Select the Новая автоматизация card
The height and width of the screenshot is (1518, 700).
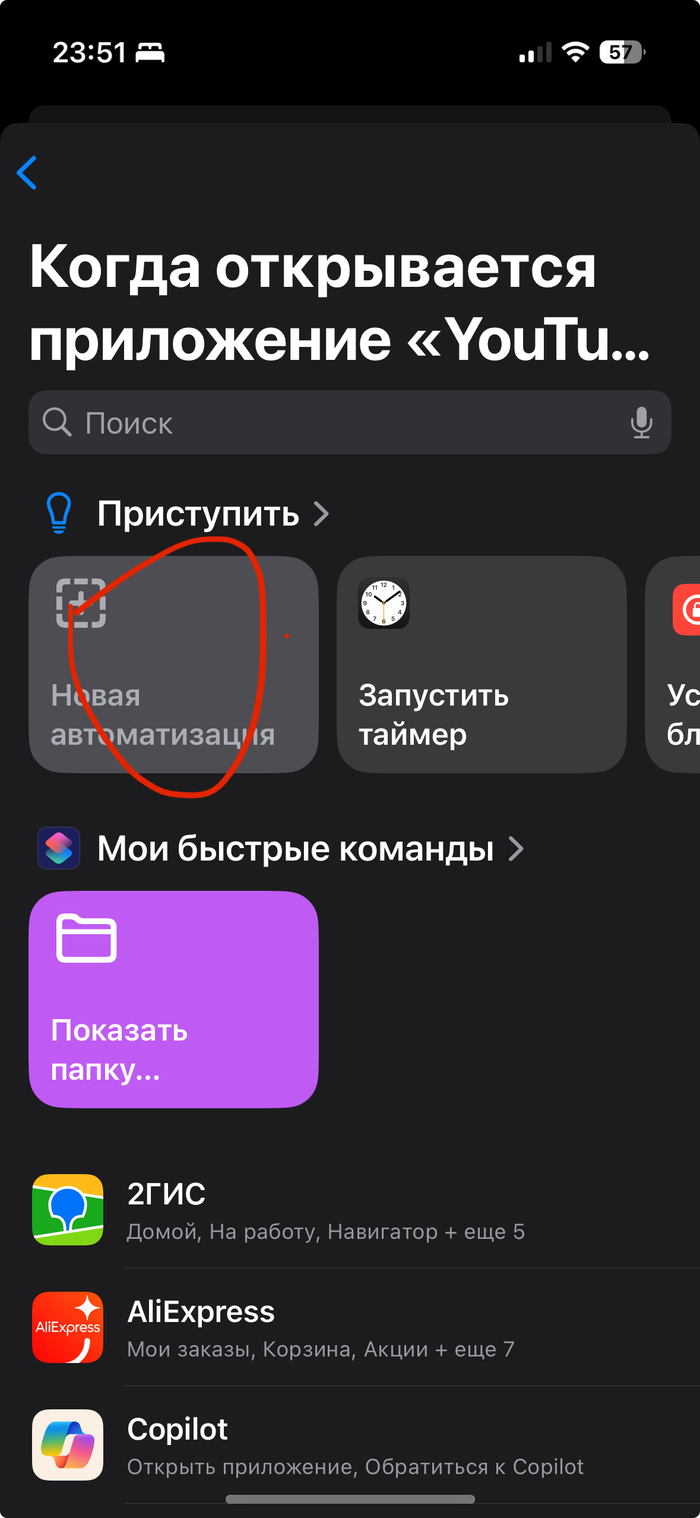[173, 665]
